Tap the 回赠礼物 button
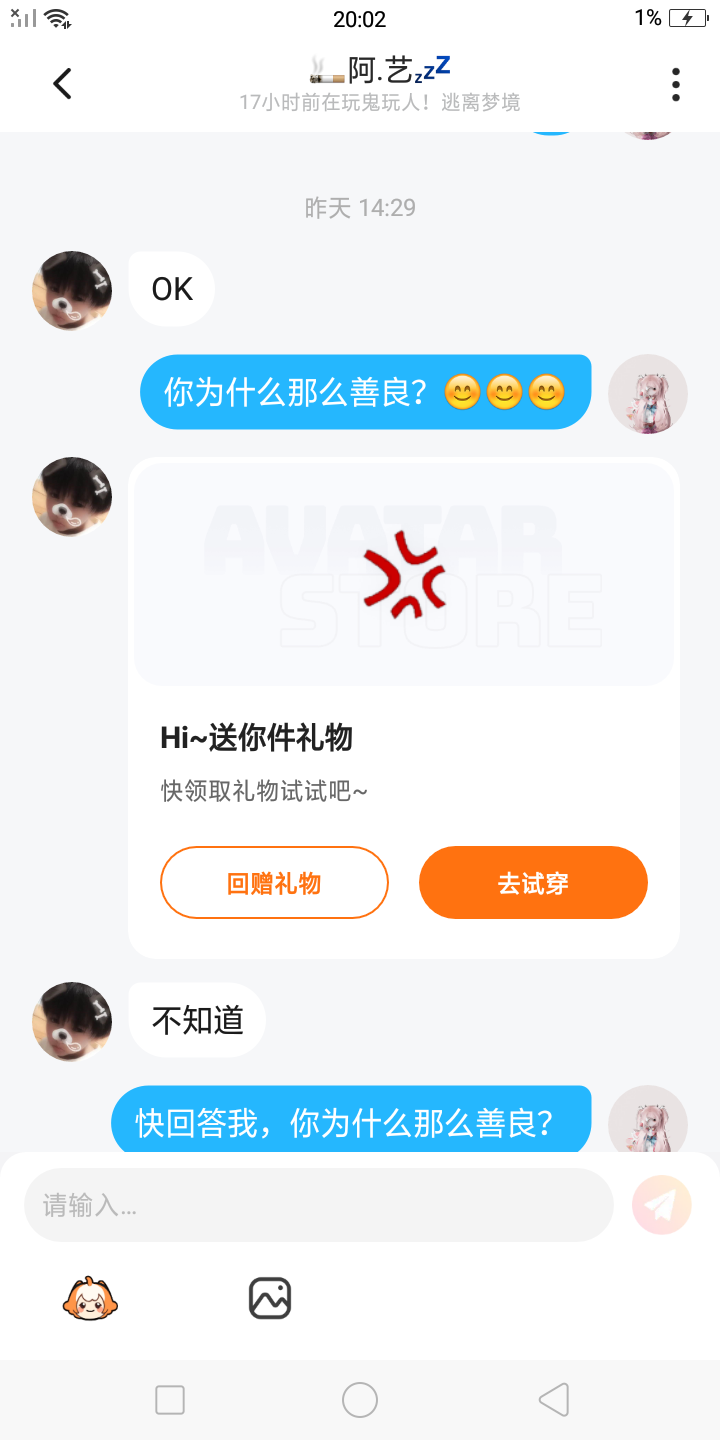This screenshot has height=1440, width=720. coord(274,883)
